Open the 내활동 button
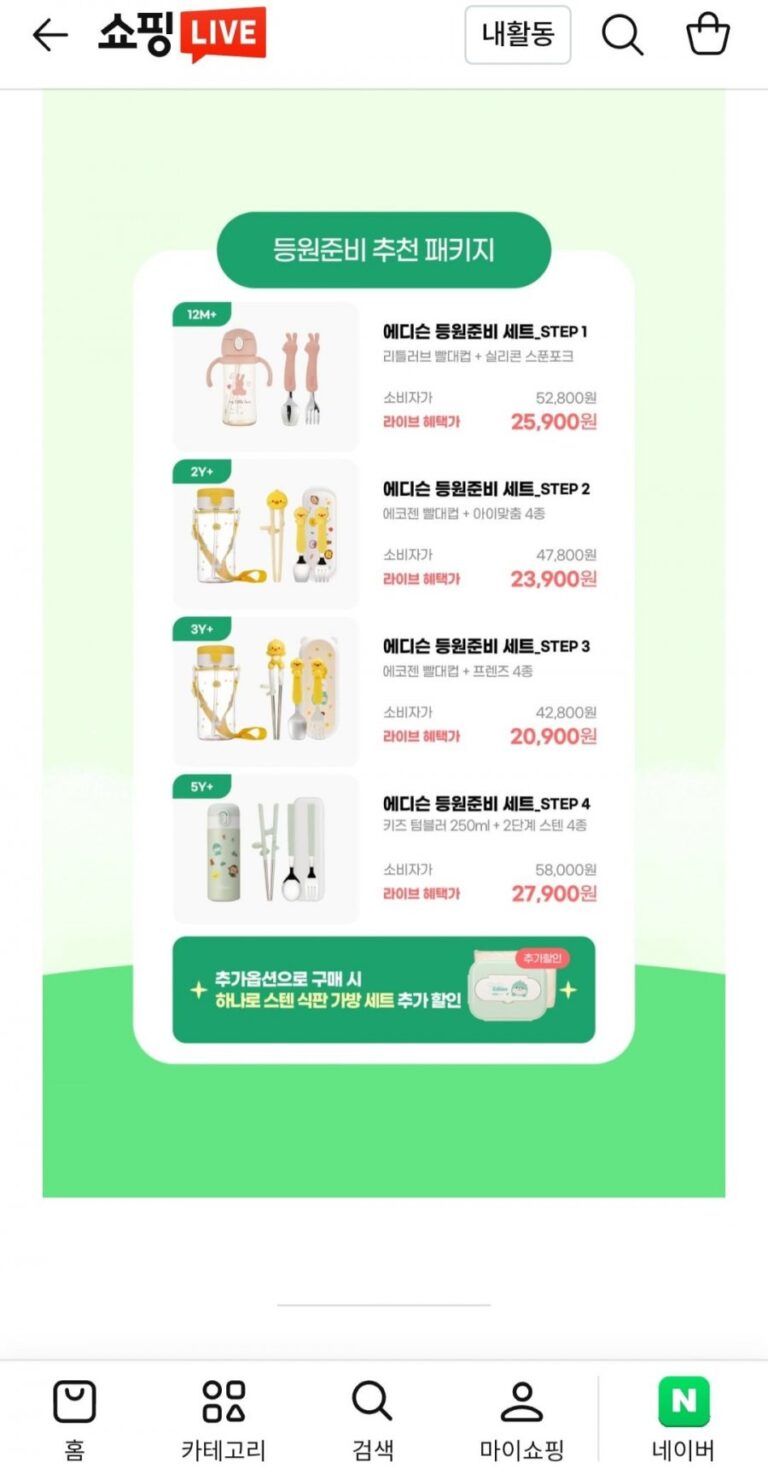 (517, 35)
